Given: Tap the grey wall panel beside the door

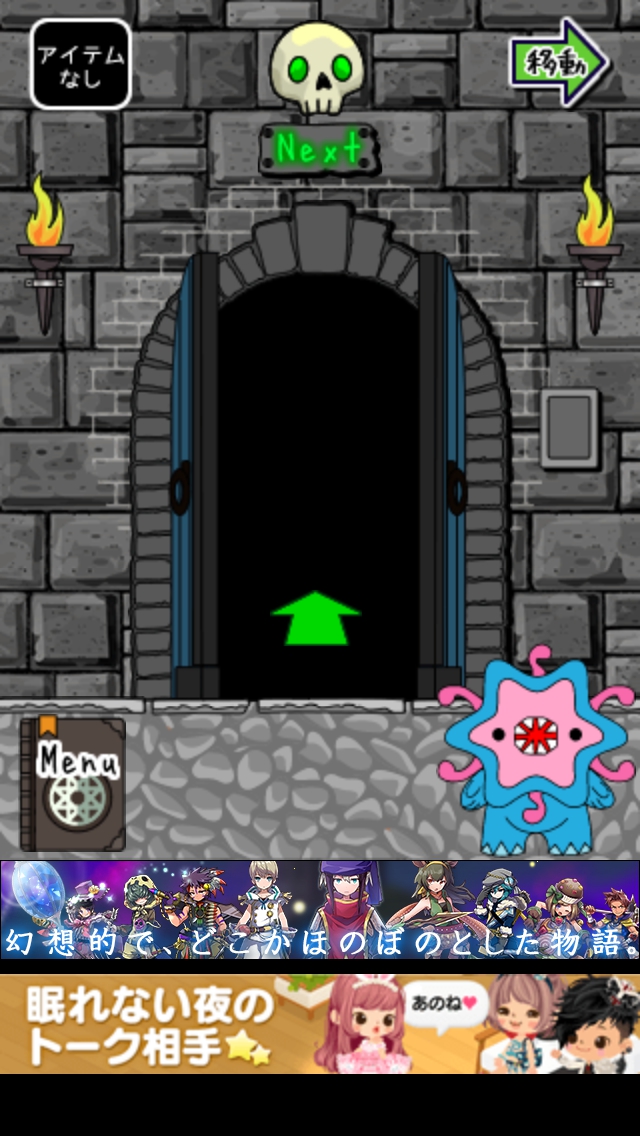Looking at the screenshot, I should (569, 429).
